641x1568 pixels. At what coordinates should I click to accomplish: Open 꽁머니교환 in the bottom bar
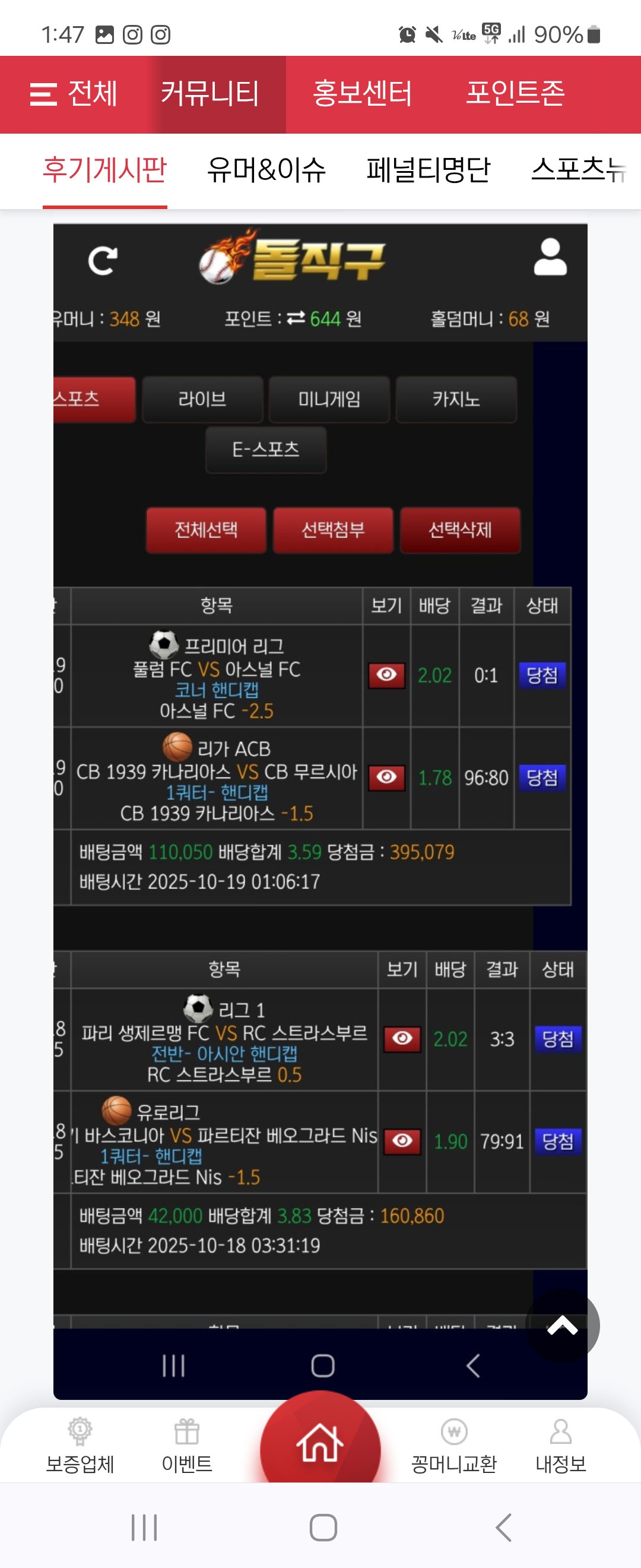coord(453,1446)
